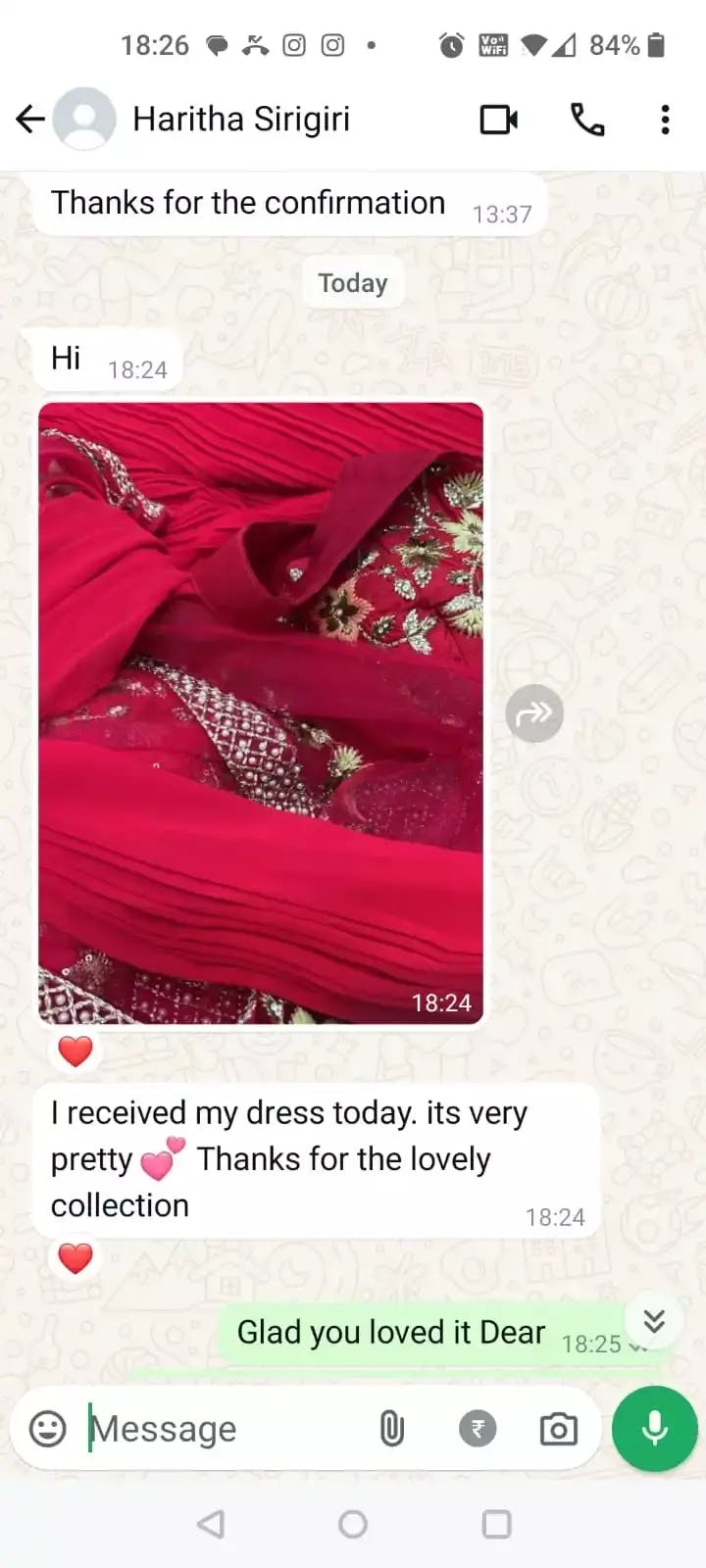Image resolution: width=706 pixels, height=1568 pixels.
Task: Open the camera to take a photo
Action: tap(558, 1429)
